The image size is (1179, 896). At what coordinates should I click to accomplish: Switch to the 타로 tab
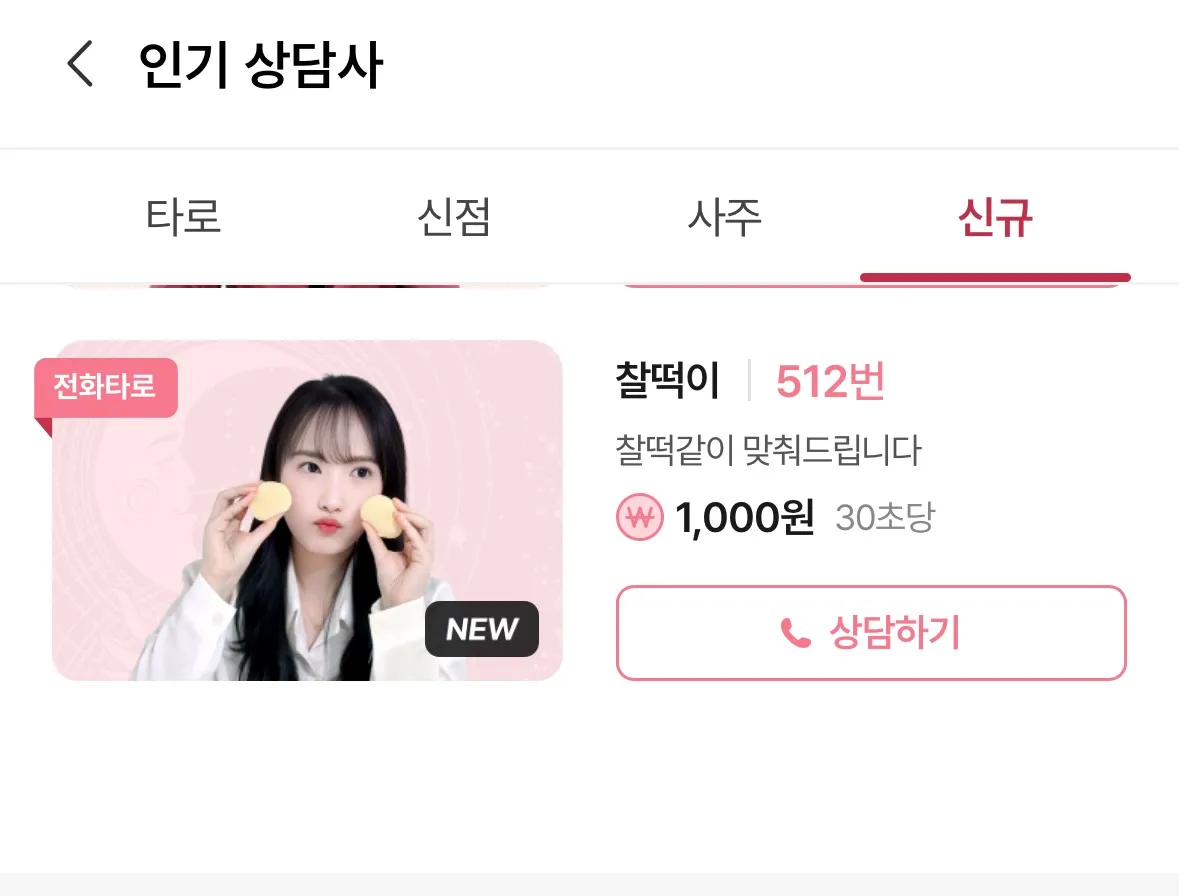tap(184, 217)
